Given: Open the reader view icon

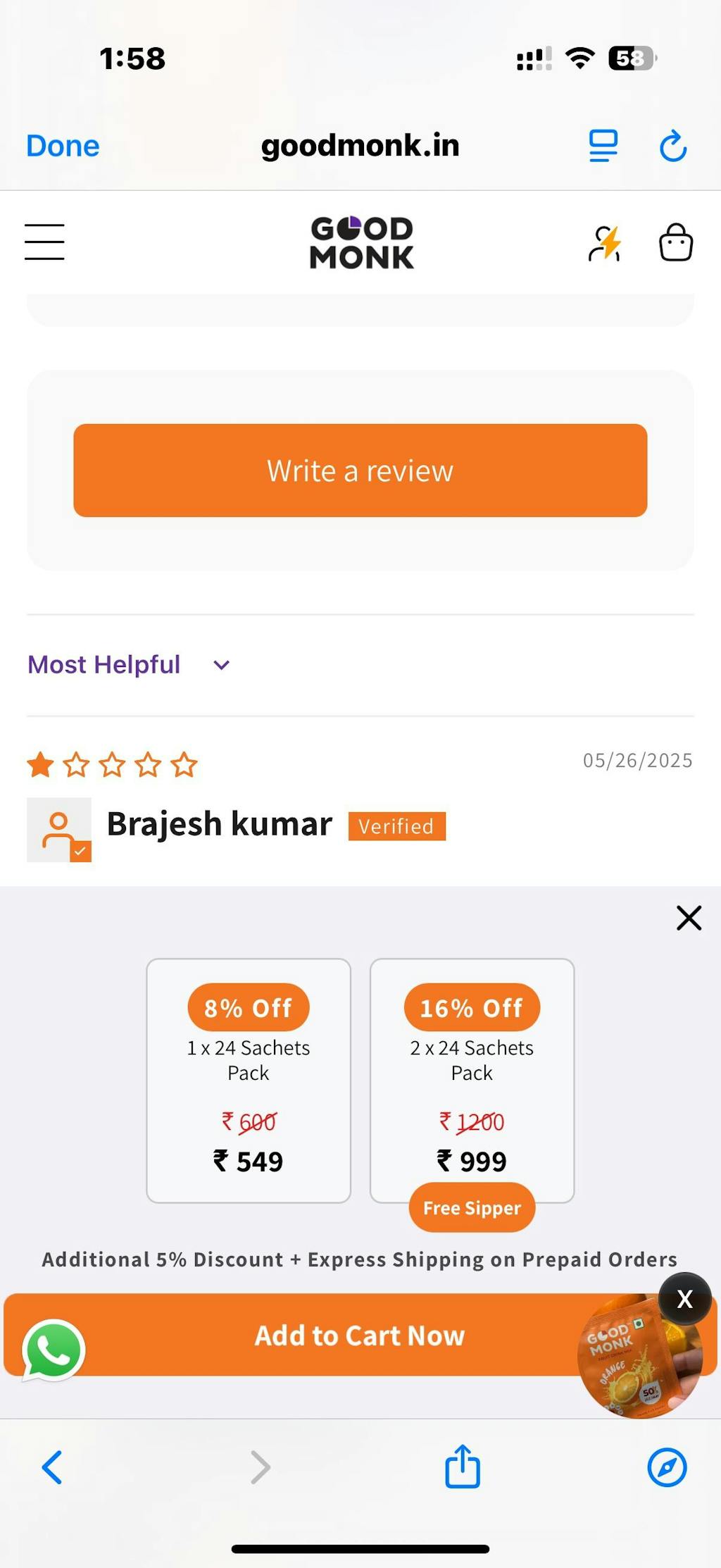Looking at the screenshot, I should tap(603, 146).
